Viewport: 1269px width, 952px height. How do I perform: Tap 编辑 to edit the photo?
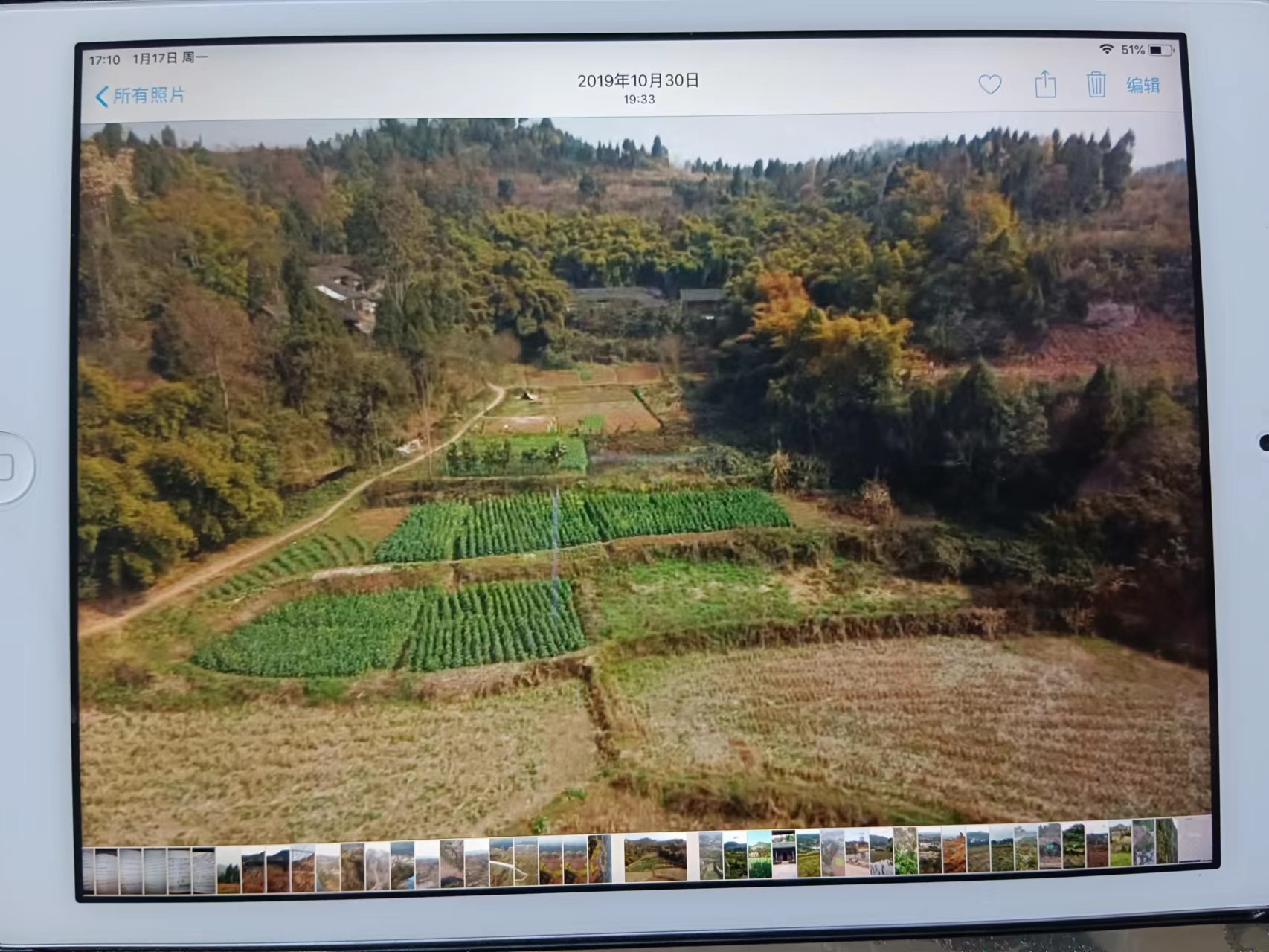coord(1143,86)
